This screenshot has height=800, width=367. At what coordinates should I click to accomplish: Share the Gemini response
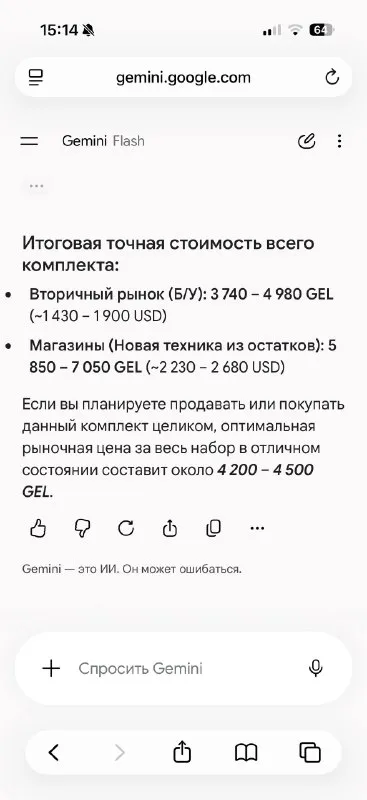tap(169, 529)
